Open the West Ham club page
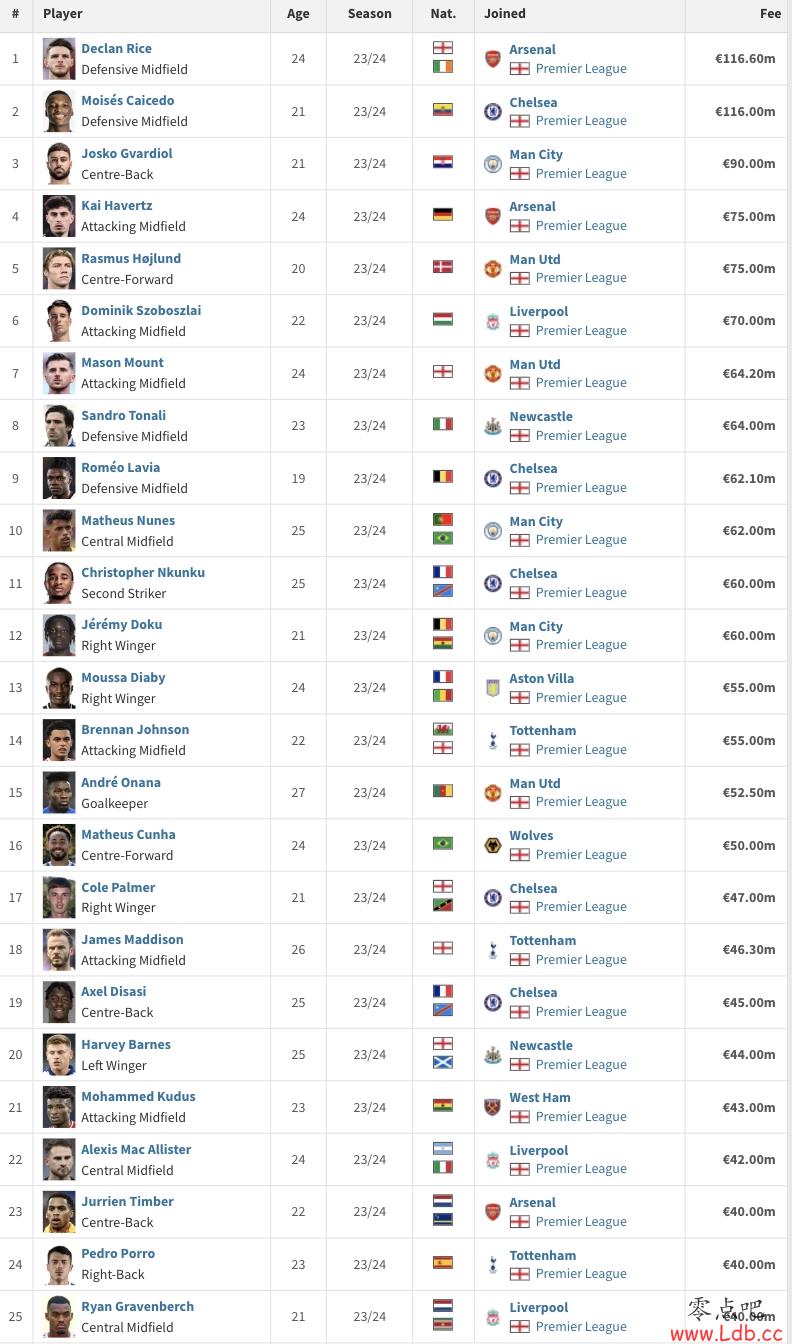 [540, 1097]
